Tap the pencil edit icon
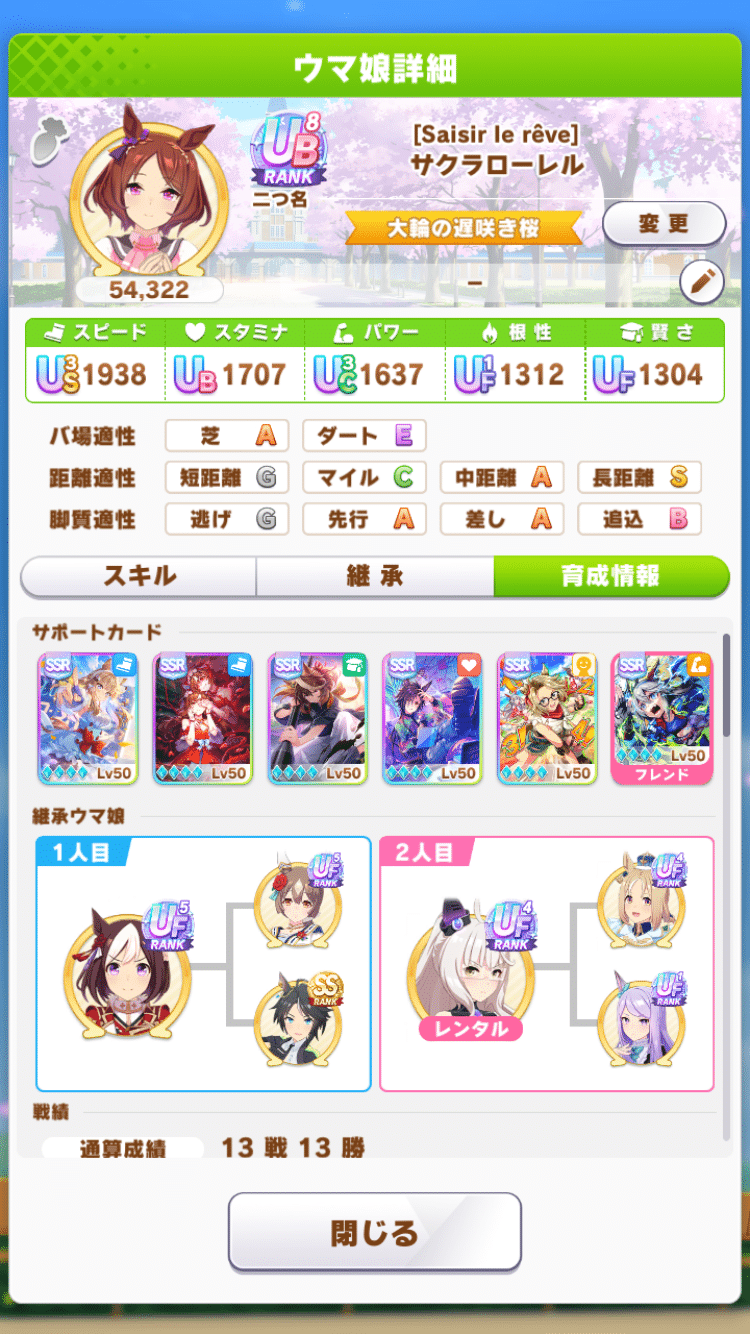The height and width of the screenshot is (1334, 750). (701, 283)
